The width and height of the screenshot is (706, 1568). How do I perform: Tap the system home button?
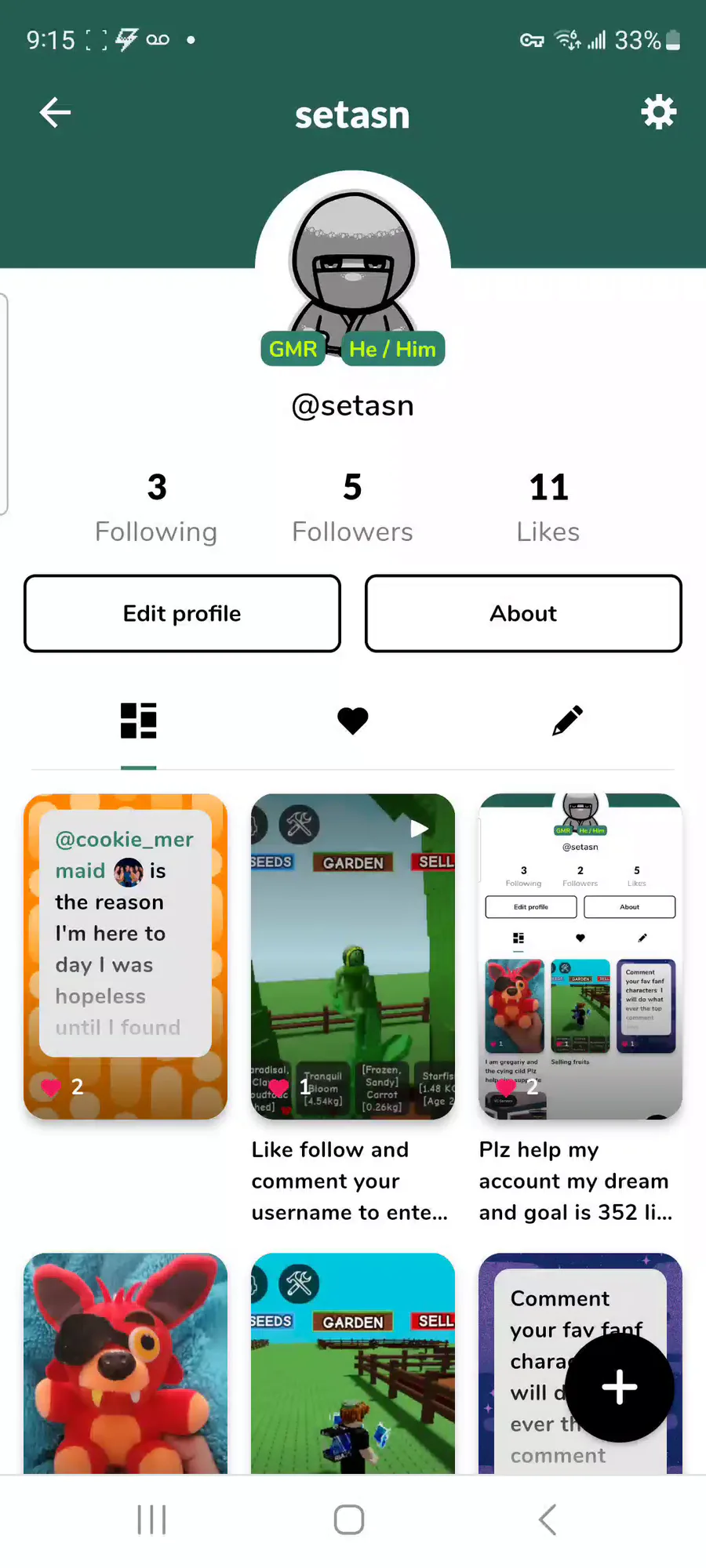point(349,1519)
